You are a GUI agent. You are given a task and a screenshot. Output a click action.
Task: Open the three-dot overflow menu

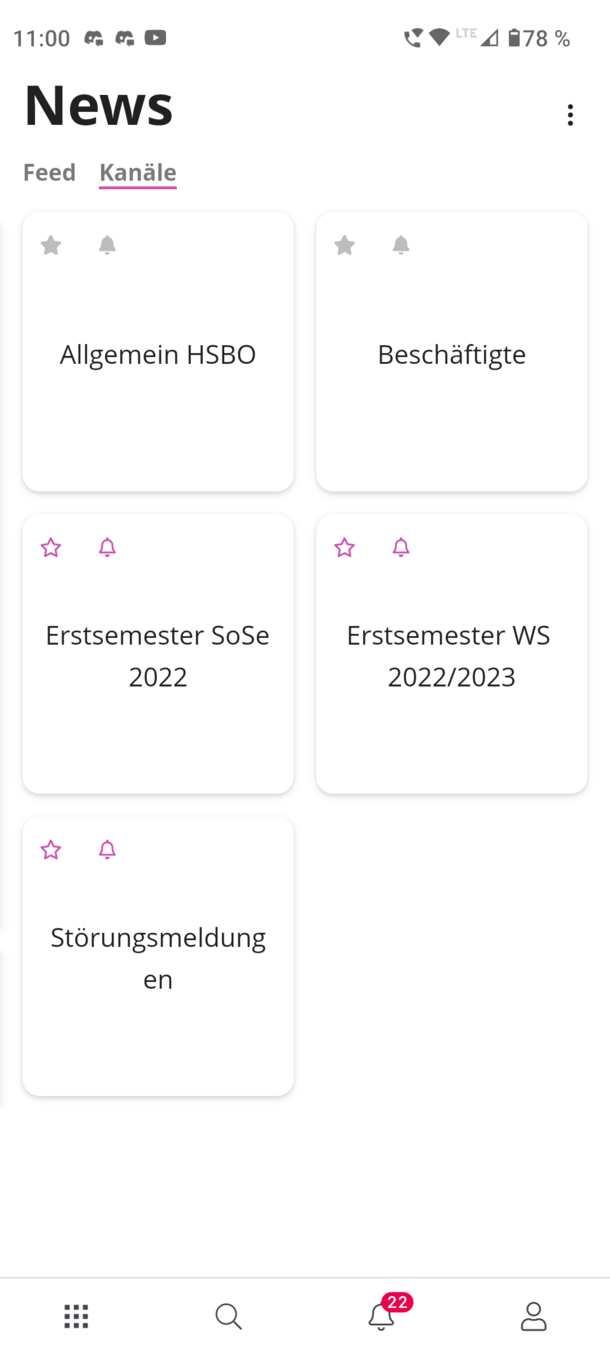pos(570,115)
